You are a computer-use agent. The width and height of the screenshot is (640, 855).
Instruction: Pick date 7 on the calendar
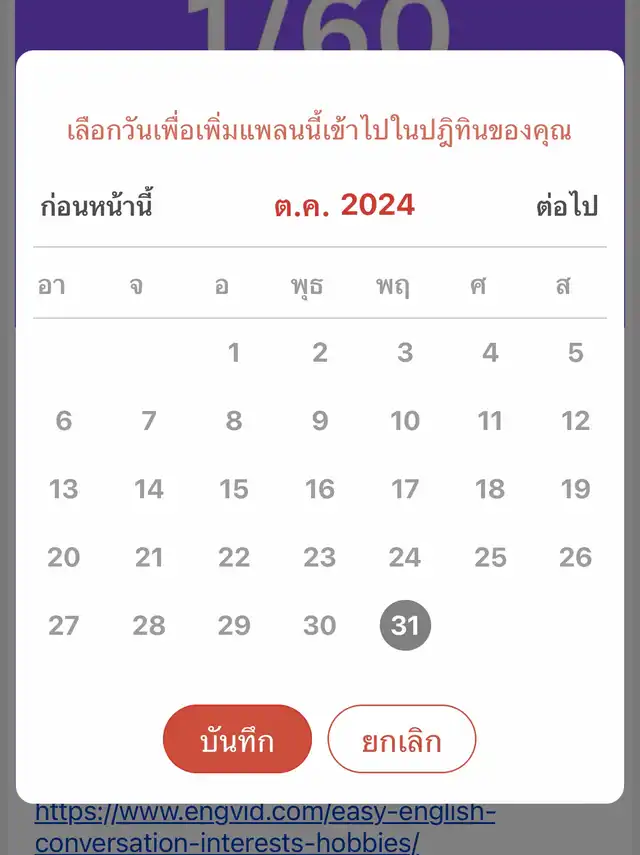(149, 421)
